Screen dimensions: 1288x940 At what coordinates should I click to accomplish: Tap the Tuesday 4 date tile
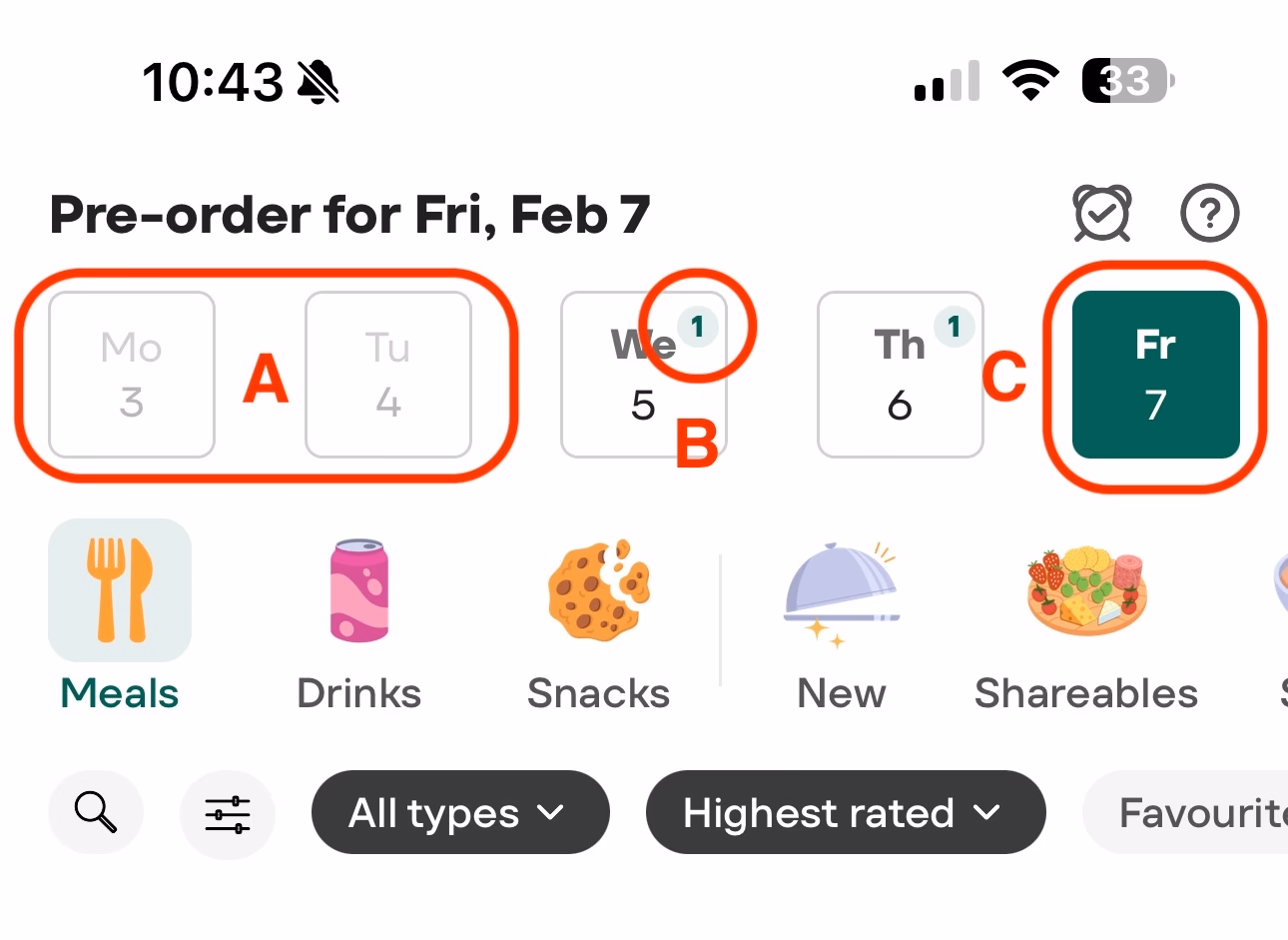pyautogui.click(x=387, y=375)
